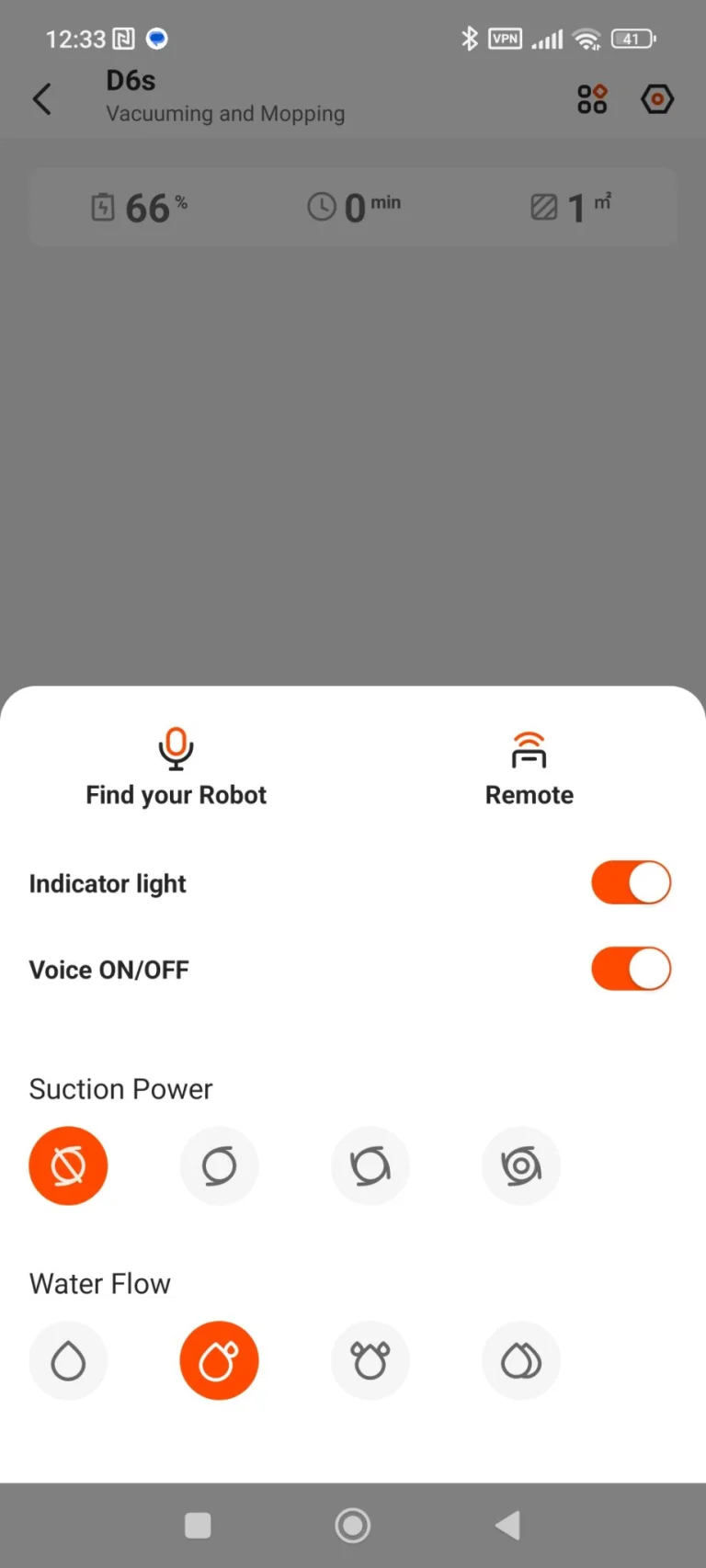Disable the Voice ON/OFF switch

coord(631,968)
